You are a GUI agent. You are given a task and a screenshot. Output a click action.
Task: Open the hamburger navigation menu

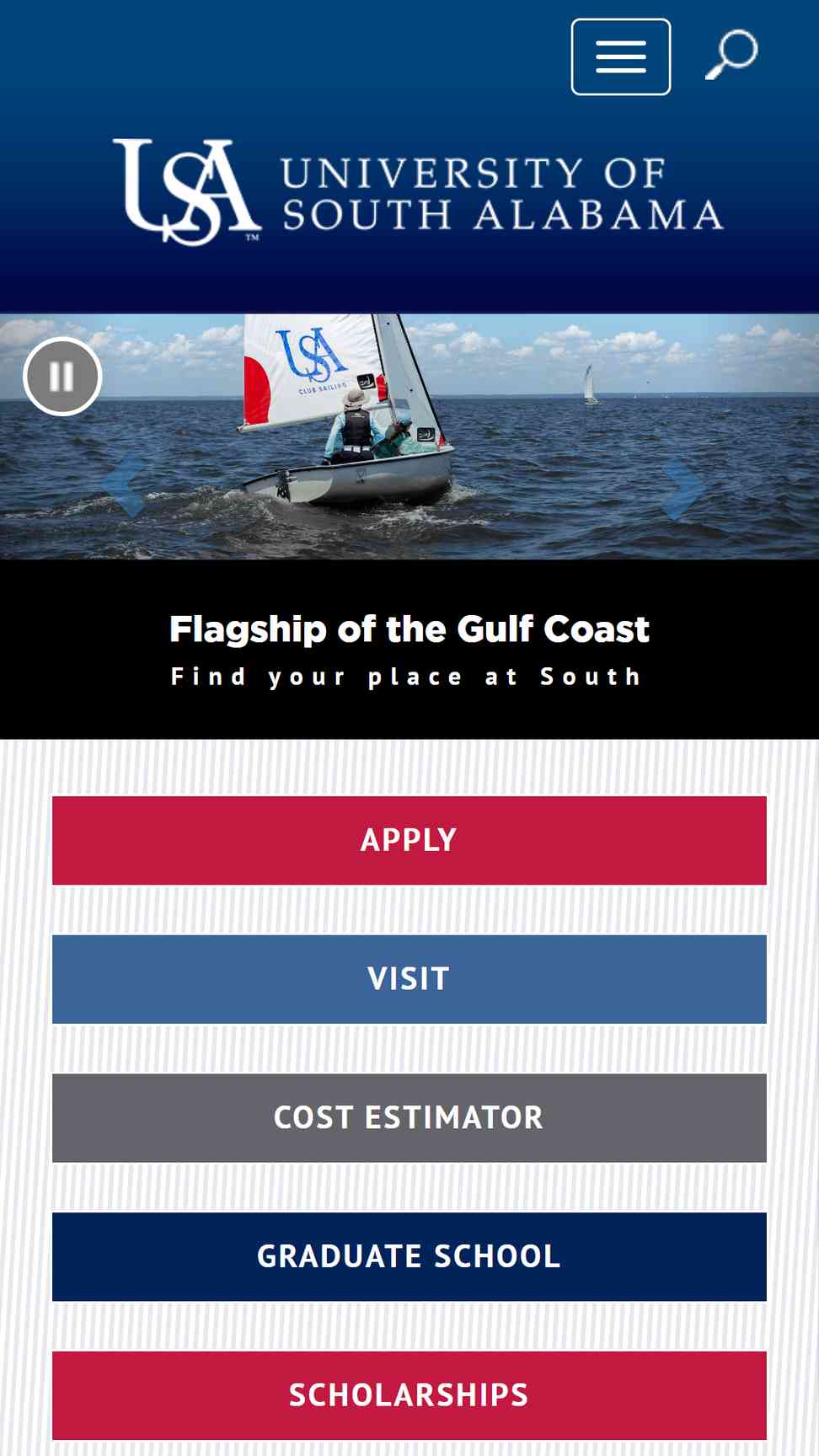(621, 56)
